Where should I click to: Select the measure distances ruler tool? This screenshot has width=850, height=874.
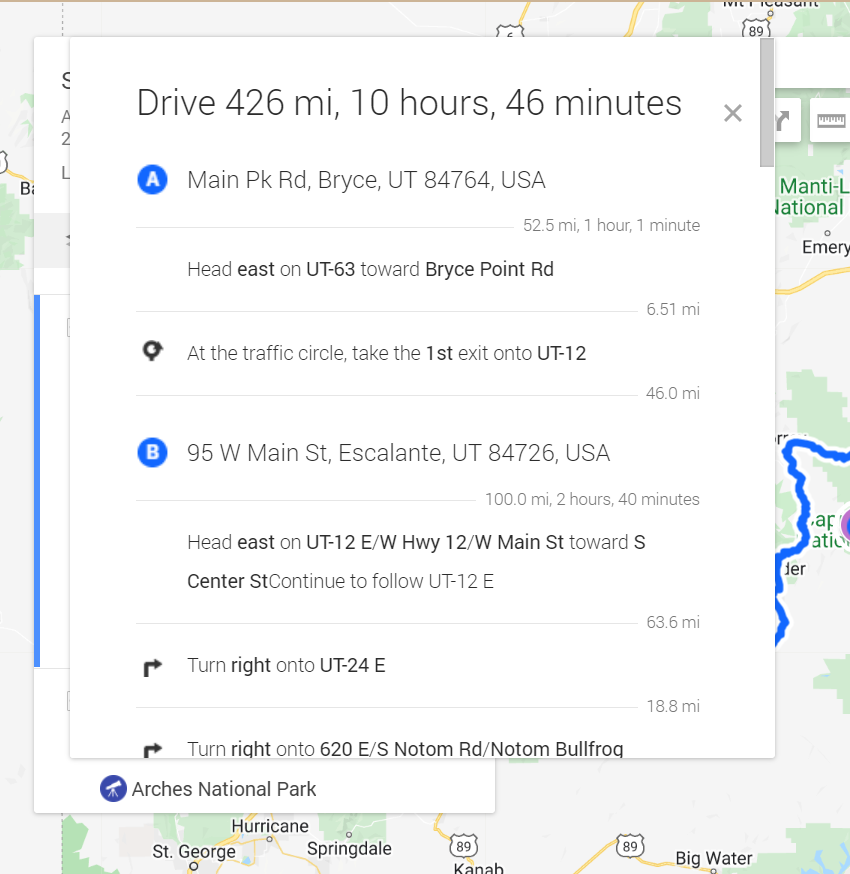point(830,122)
